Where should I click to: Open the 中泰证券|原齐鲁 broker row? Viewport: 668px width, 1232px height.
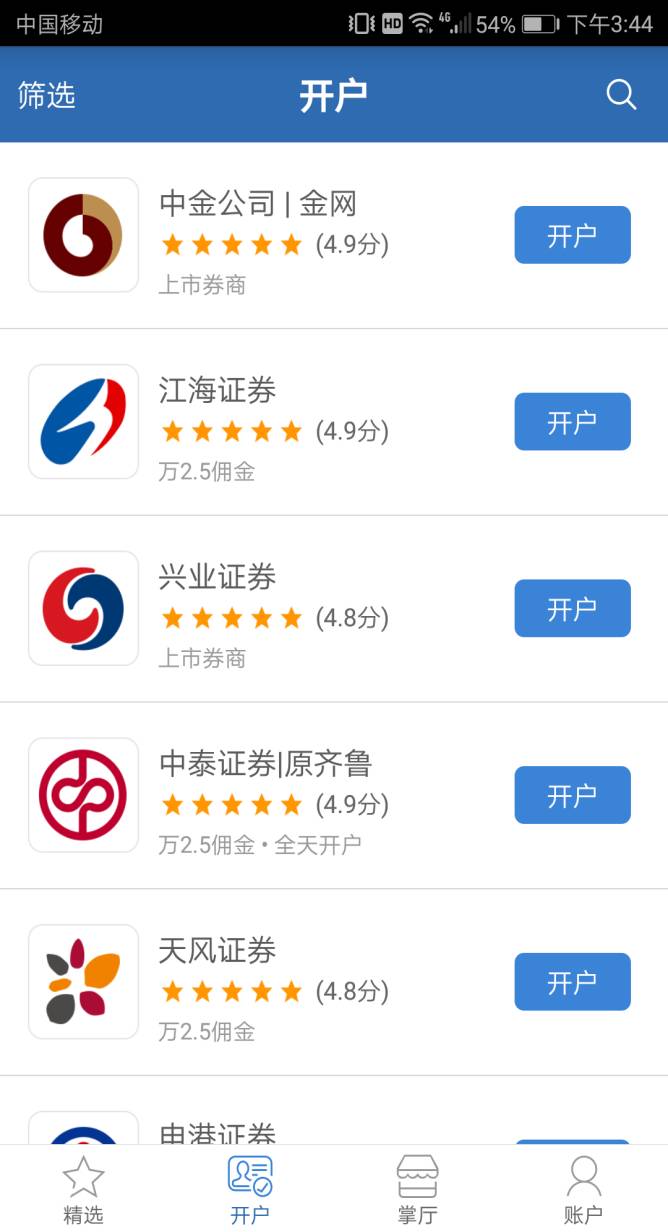pos(334,795)
